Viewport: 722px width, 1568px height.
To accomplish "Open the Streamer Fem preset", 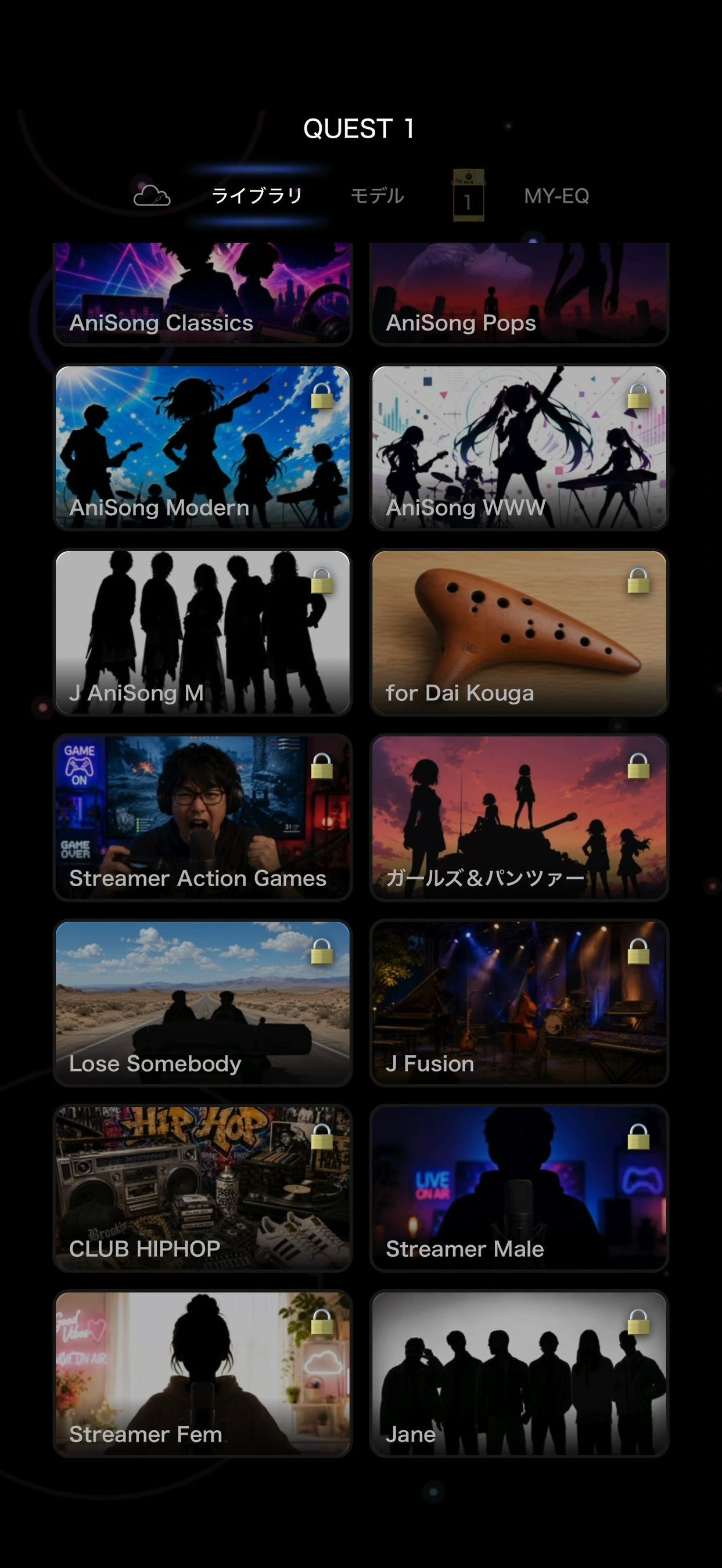I will [203, 1373].
